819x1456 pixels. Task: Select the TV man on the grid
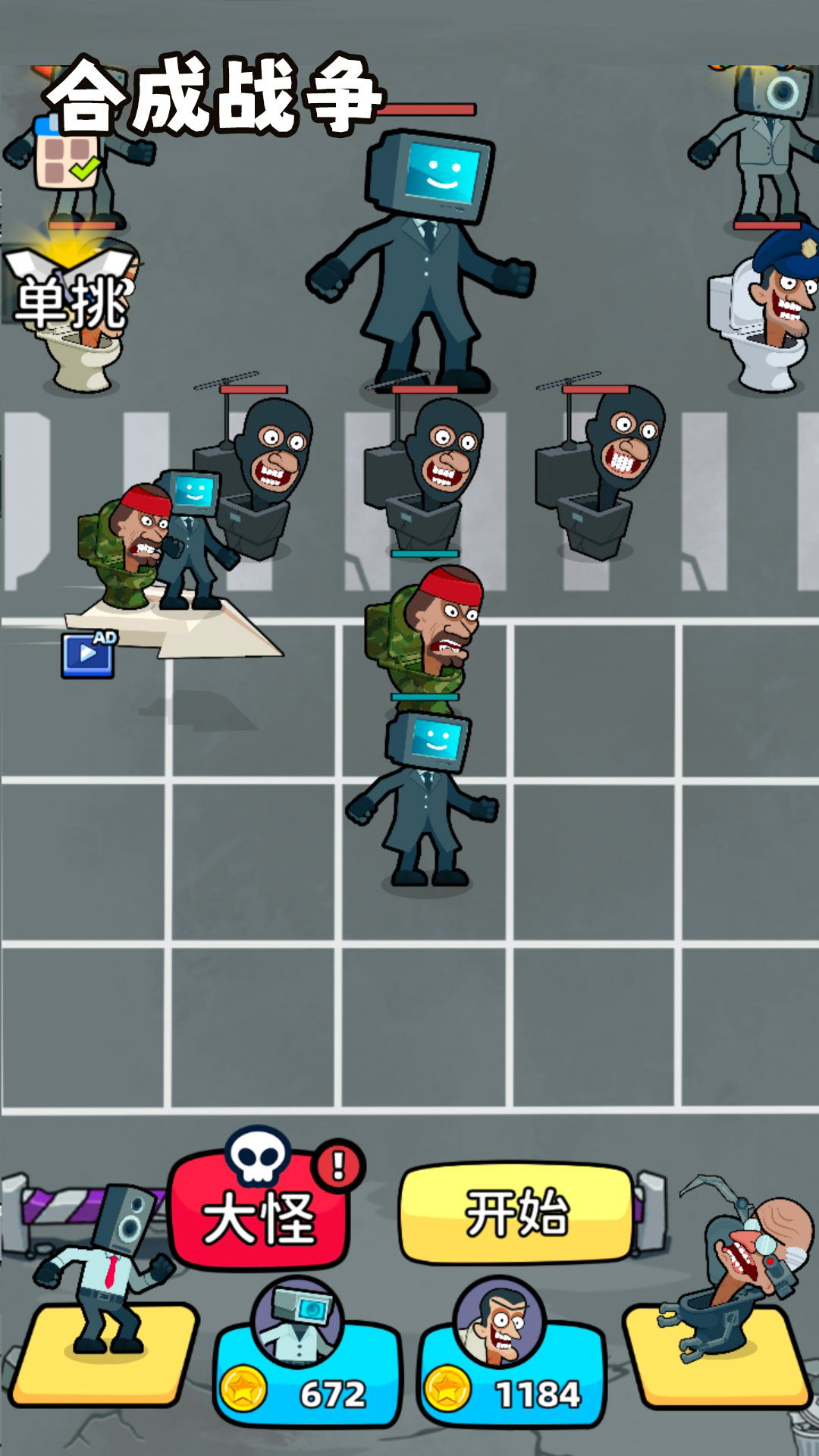click(x=426, y=804)
